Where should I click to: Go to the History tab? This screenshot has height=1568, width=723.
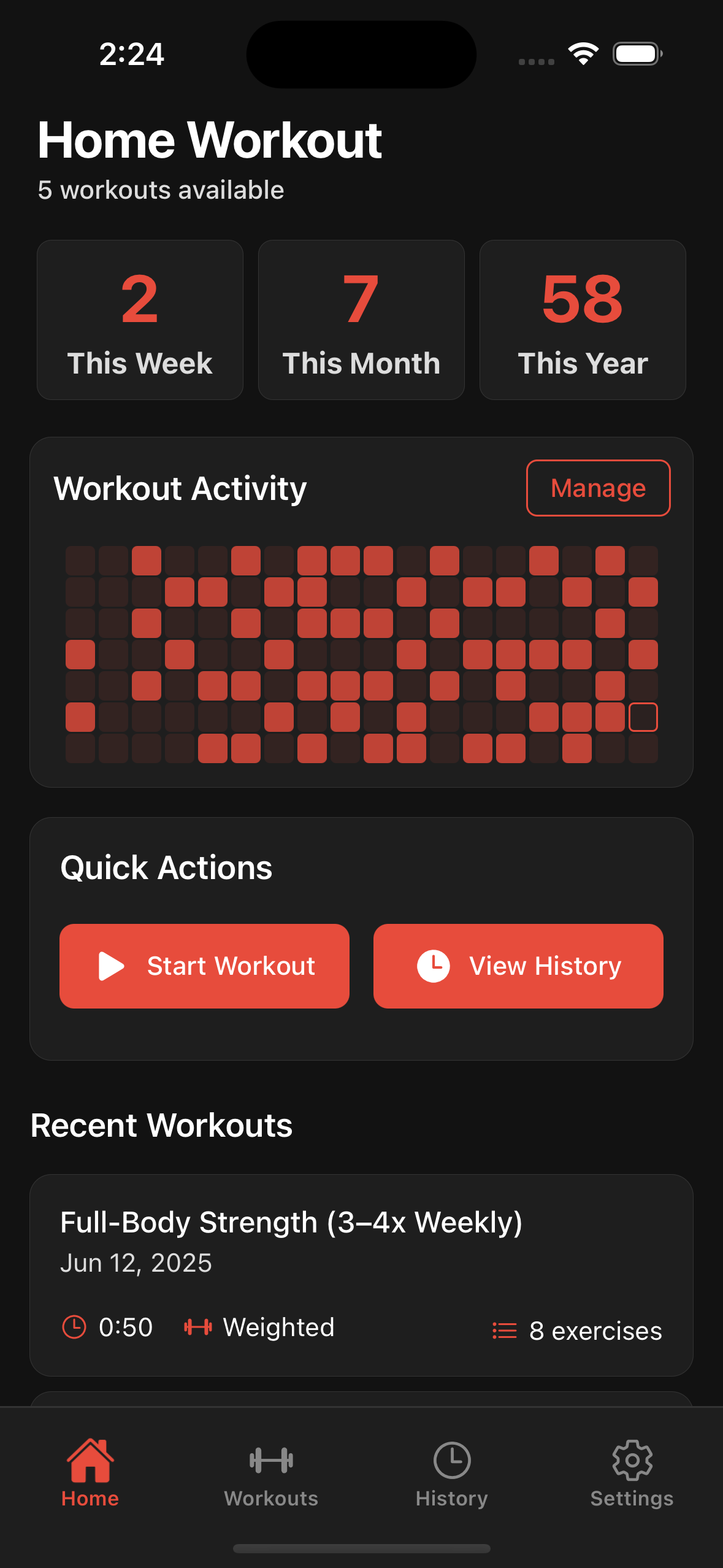tap(452, 1472)
